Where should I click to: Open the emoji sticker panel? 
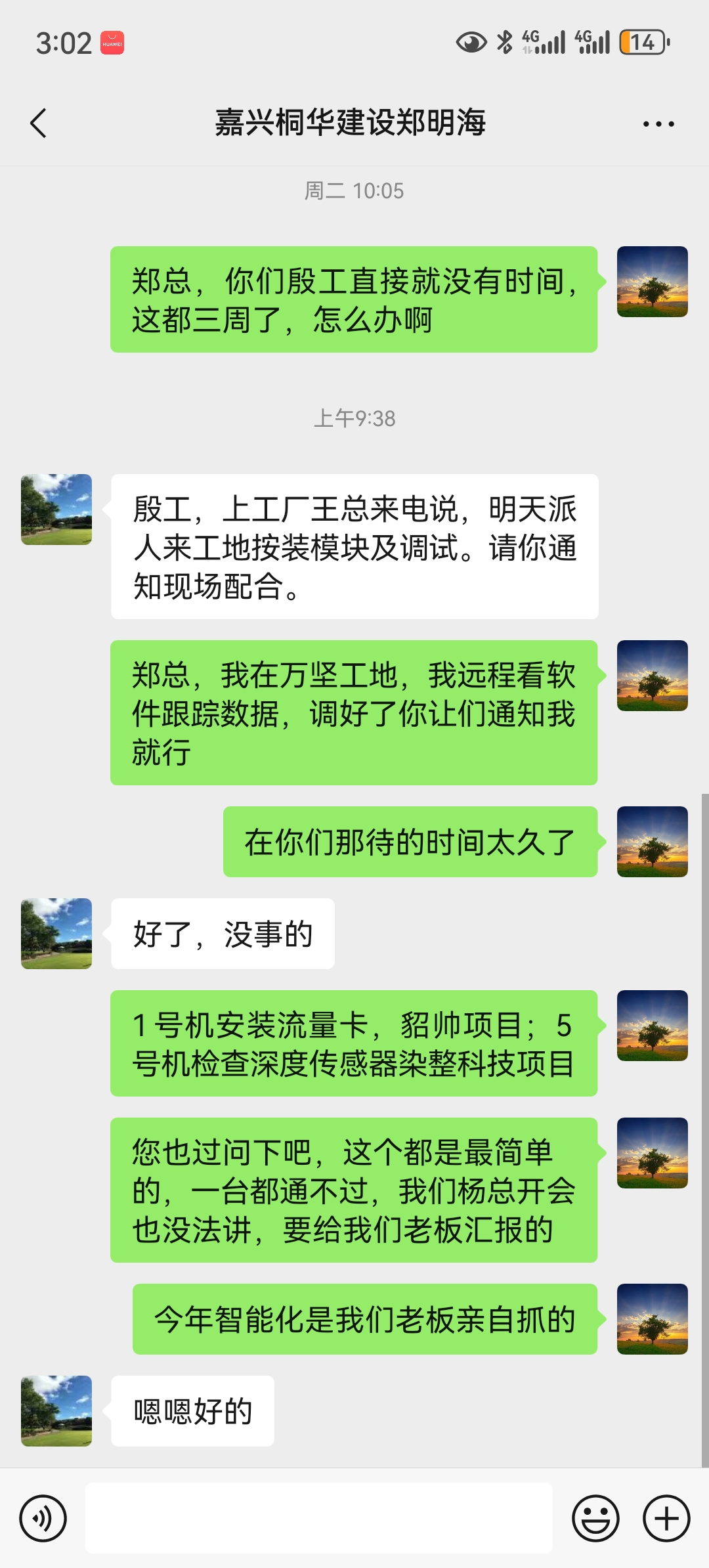tap(595, 1518)
